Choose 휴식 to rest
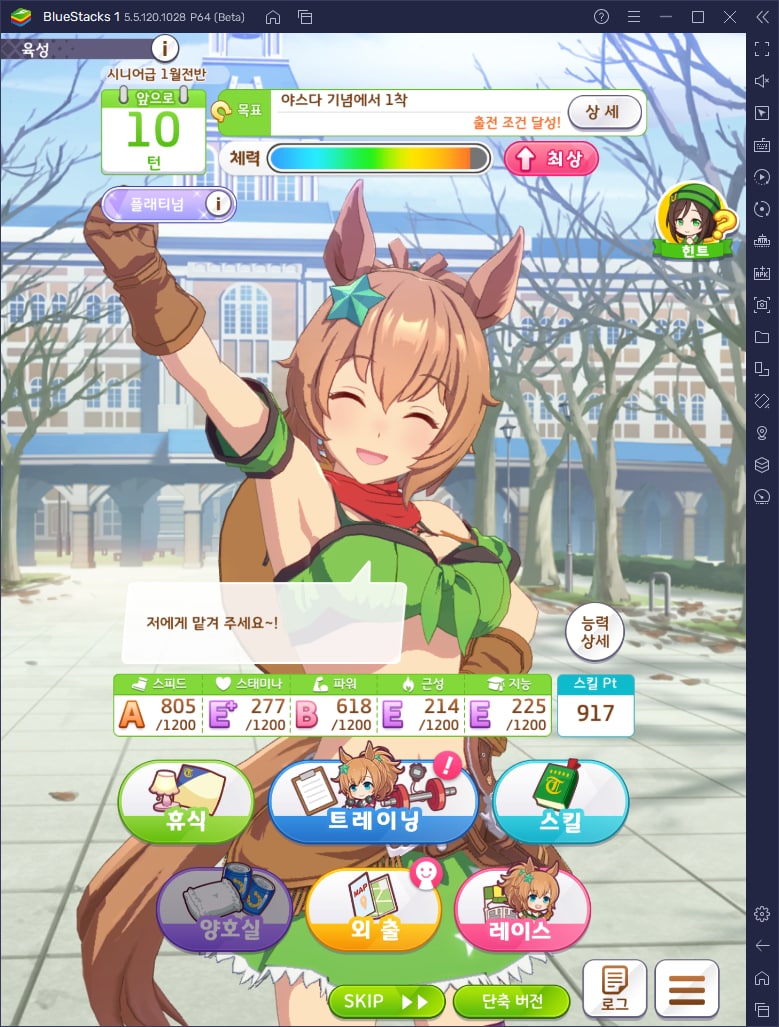The height and width of the screenshot is (1027, 779). coord(185,802)
